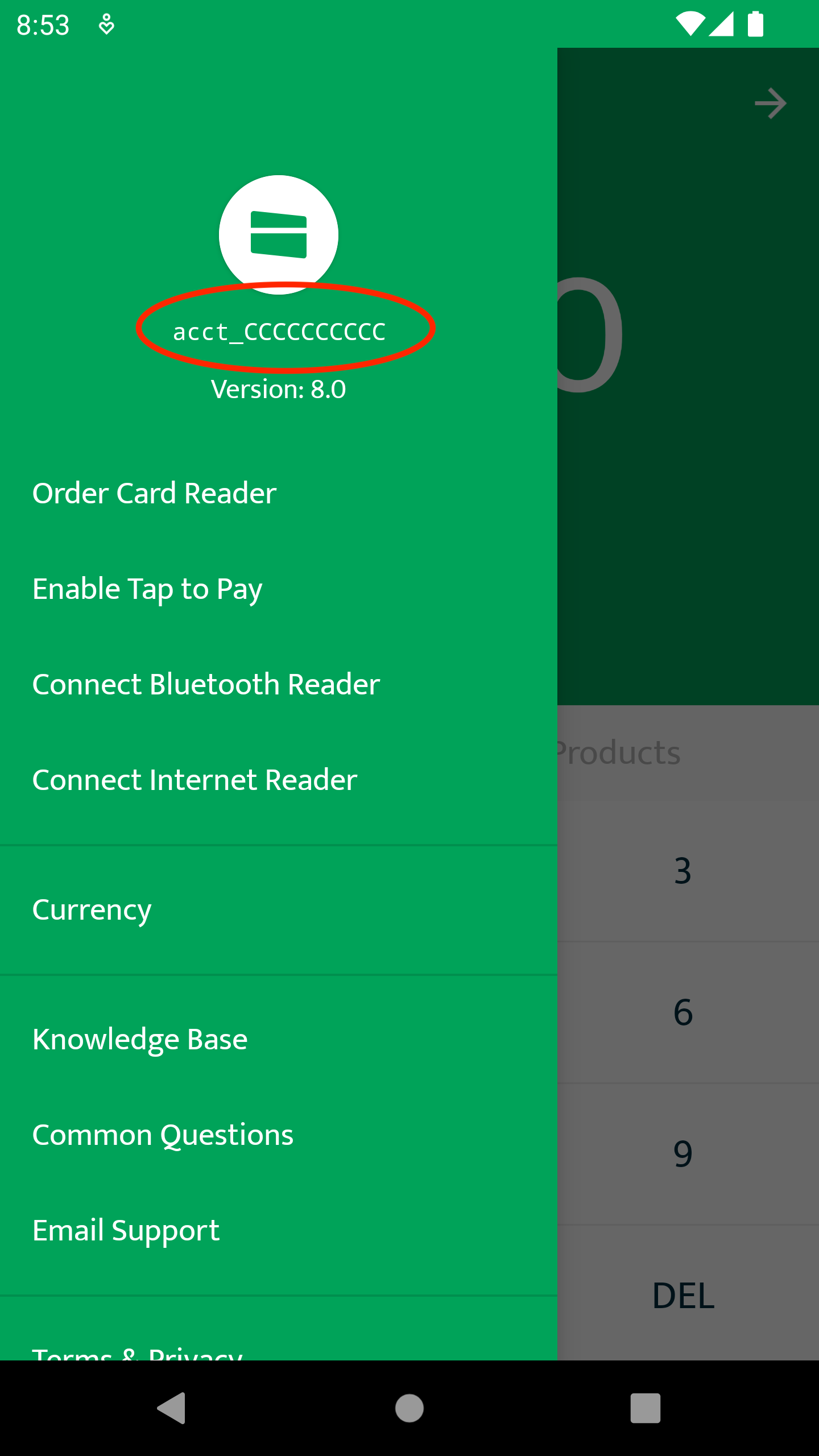This screenshot has width=819, height=1456.
Task: Open Email Support
Action: (x=126, y=1230)
